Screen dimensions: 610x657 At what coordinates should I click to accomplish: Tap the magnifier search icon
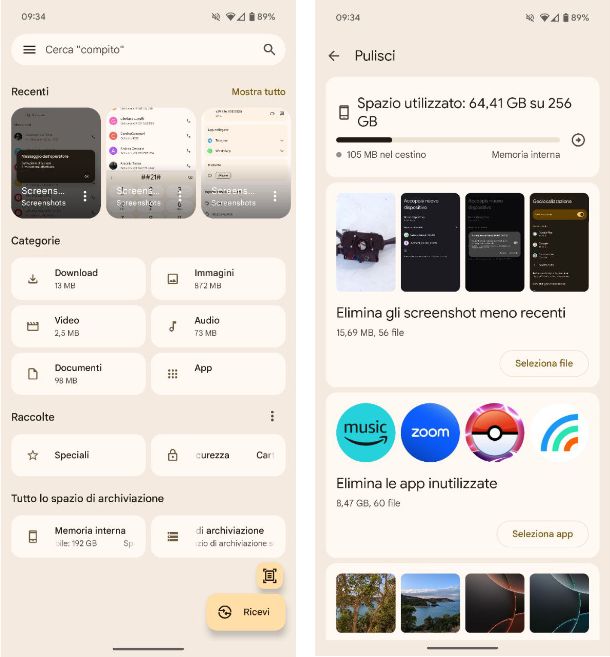pos(269,49)
